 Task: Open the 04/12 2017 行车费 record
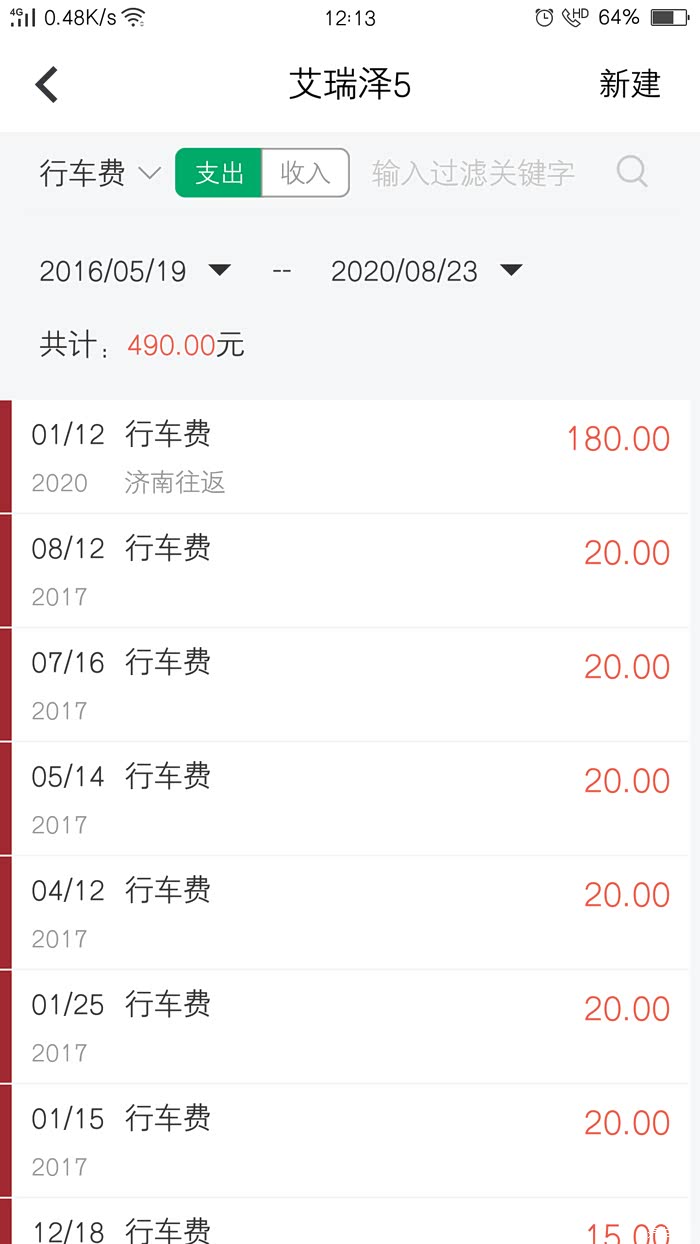350,913
